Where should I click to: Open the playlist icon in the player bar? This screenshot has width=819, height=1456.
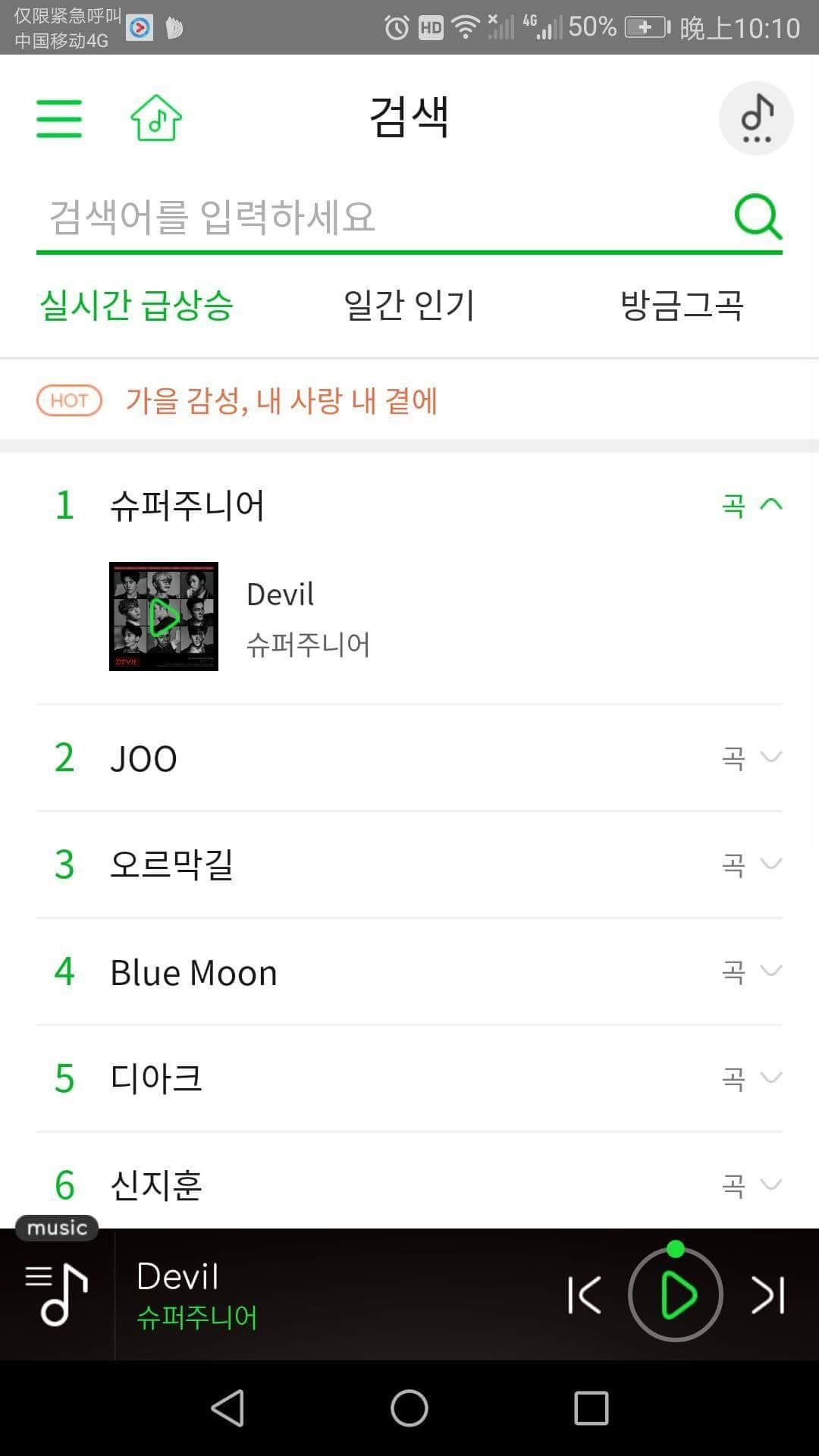coord(57,1294)
